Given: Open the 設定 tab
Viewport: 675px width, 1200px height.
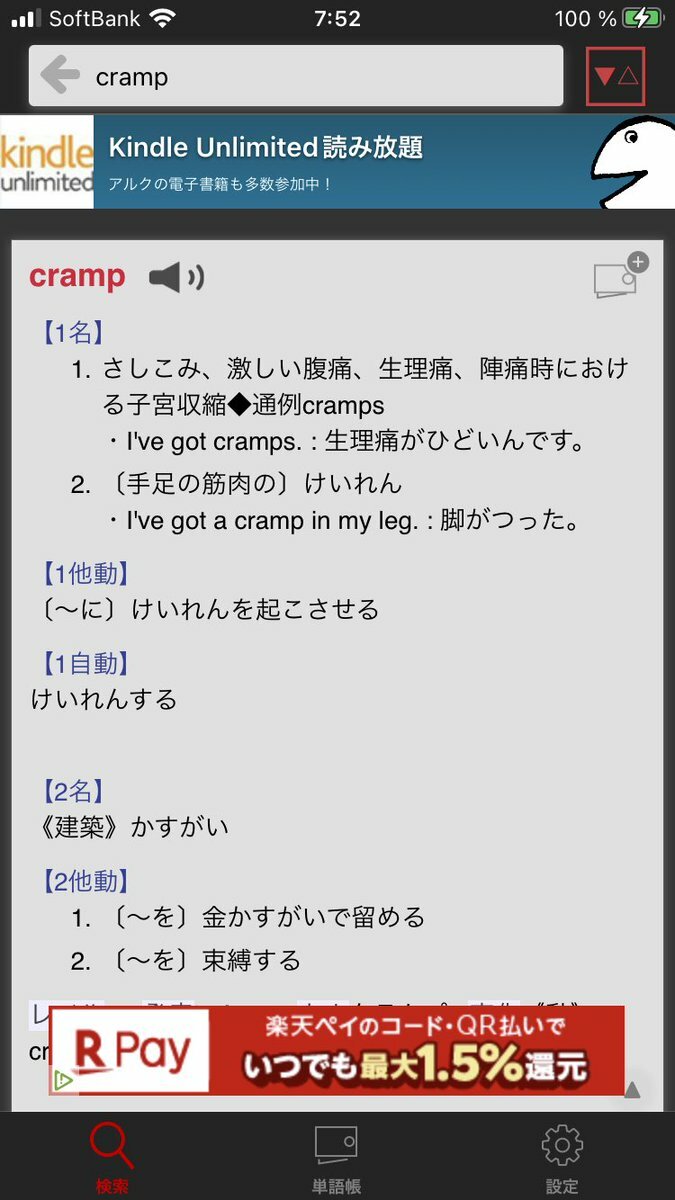Looking at the screenshot, I should (562, 1157).
